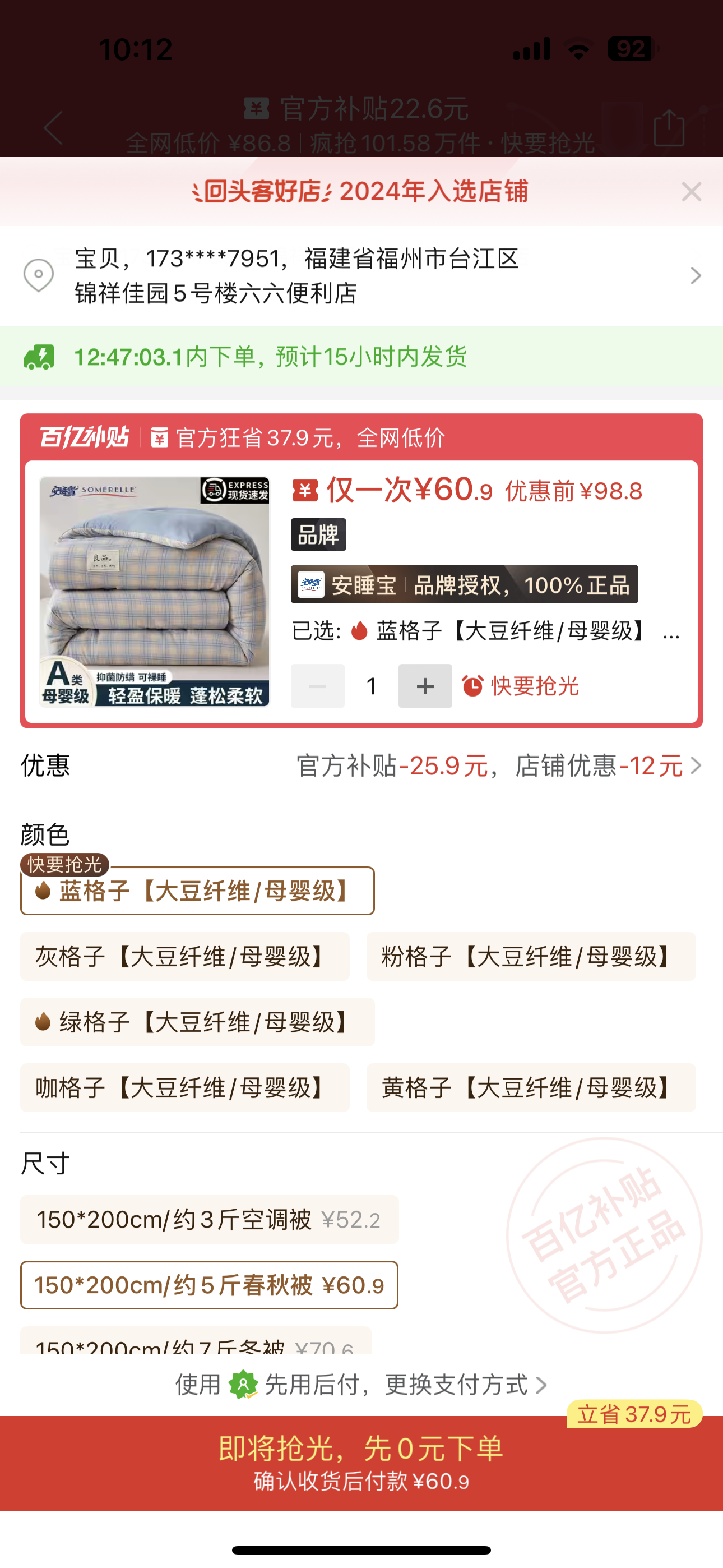This screenshot has width=723, height=1568.
Task: Select size 150*200cm 约5斤春秋被
Action: tap(208, 1285)
